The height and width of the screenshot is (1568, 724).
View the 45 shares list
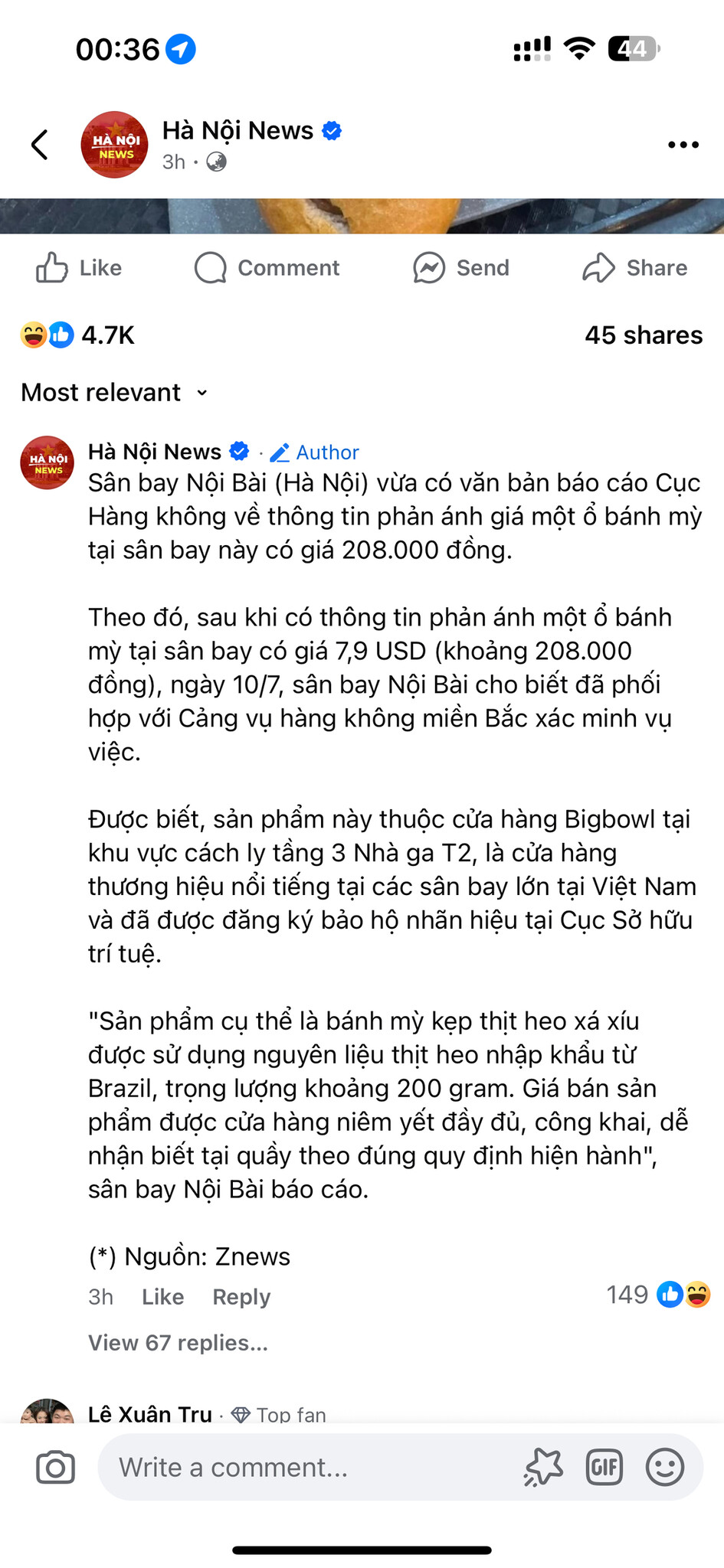click(x=644, y=335)
